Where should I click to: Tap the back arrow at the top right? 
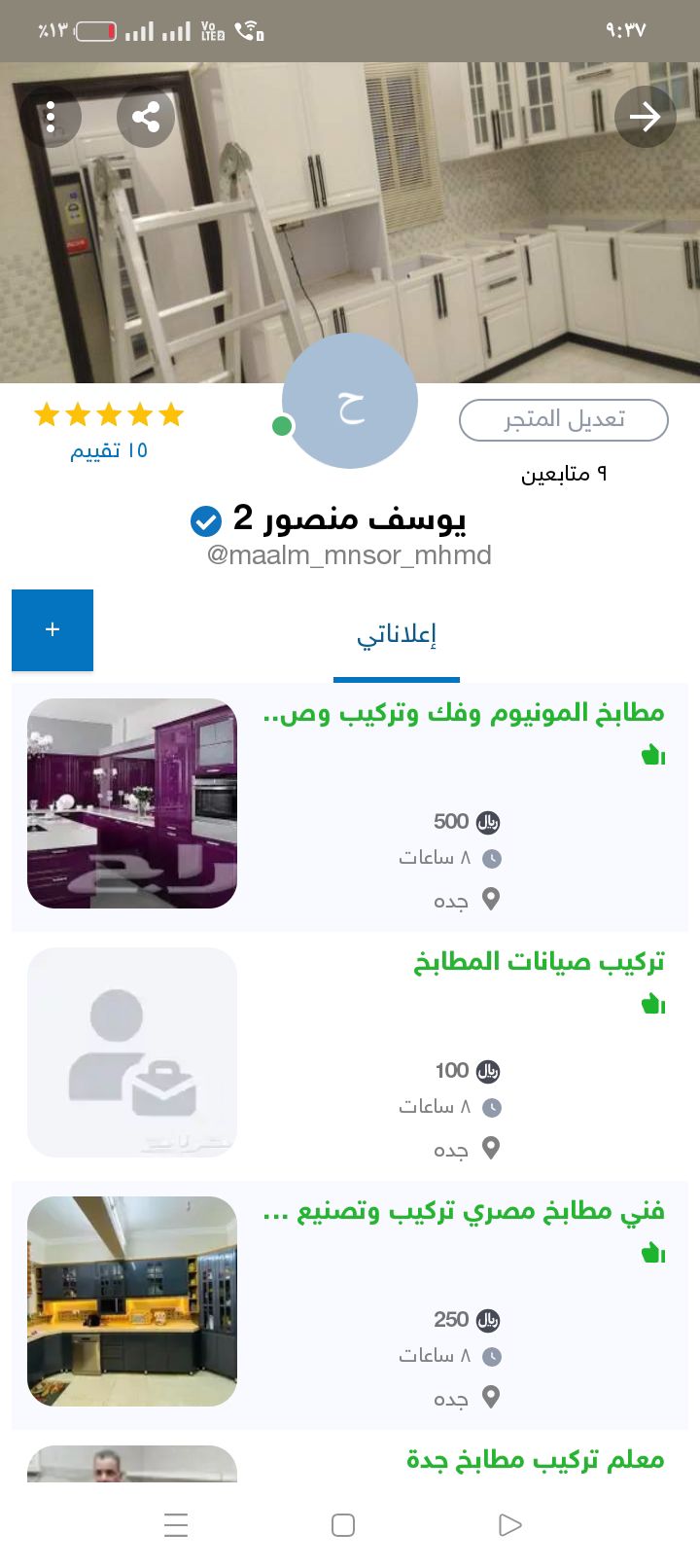point(646,117)
